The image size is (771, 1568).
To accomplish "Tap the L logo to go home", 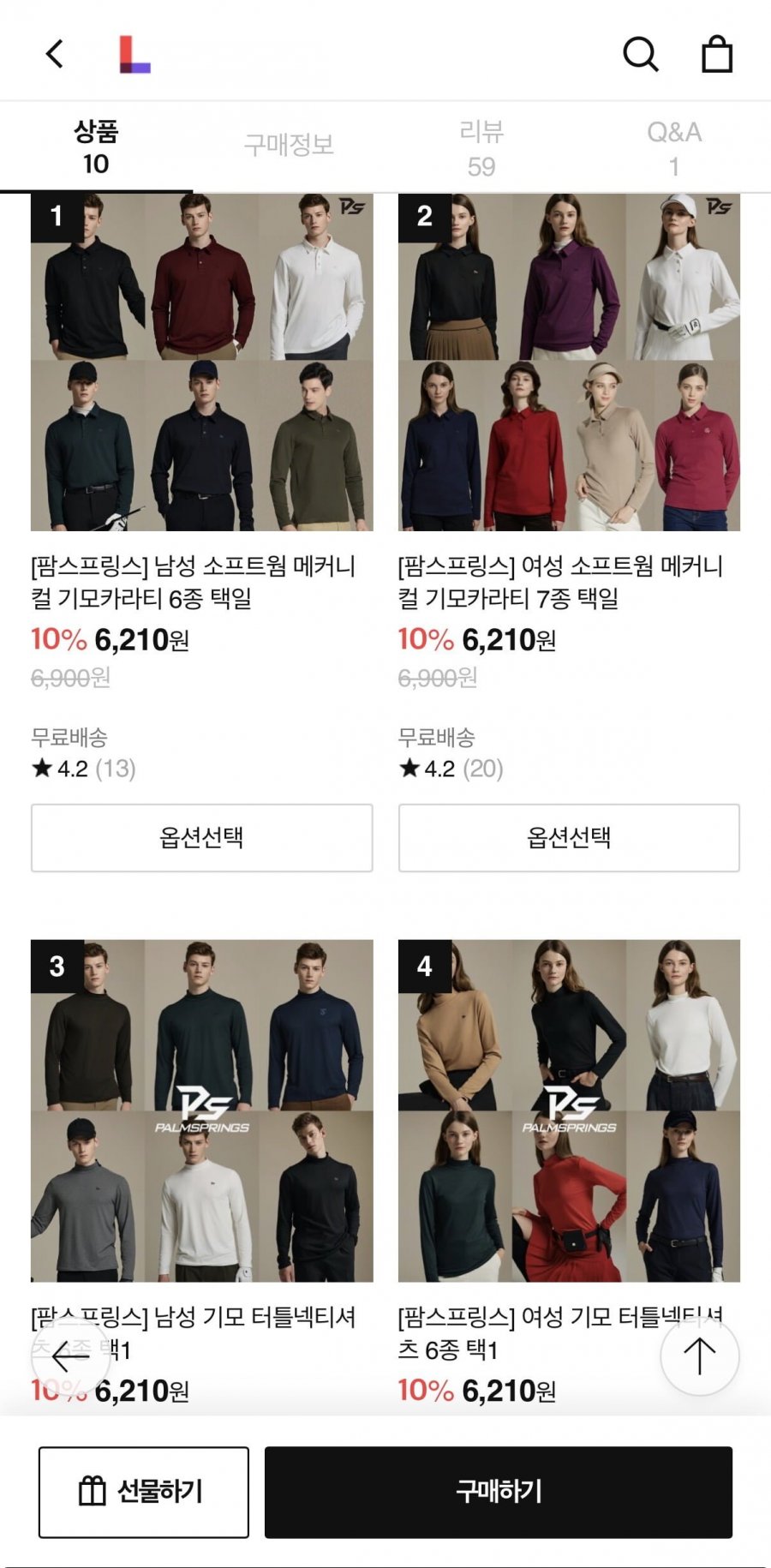I will pos(134,54).
